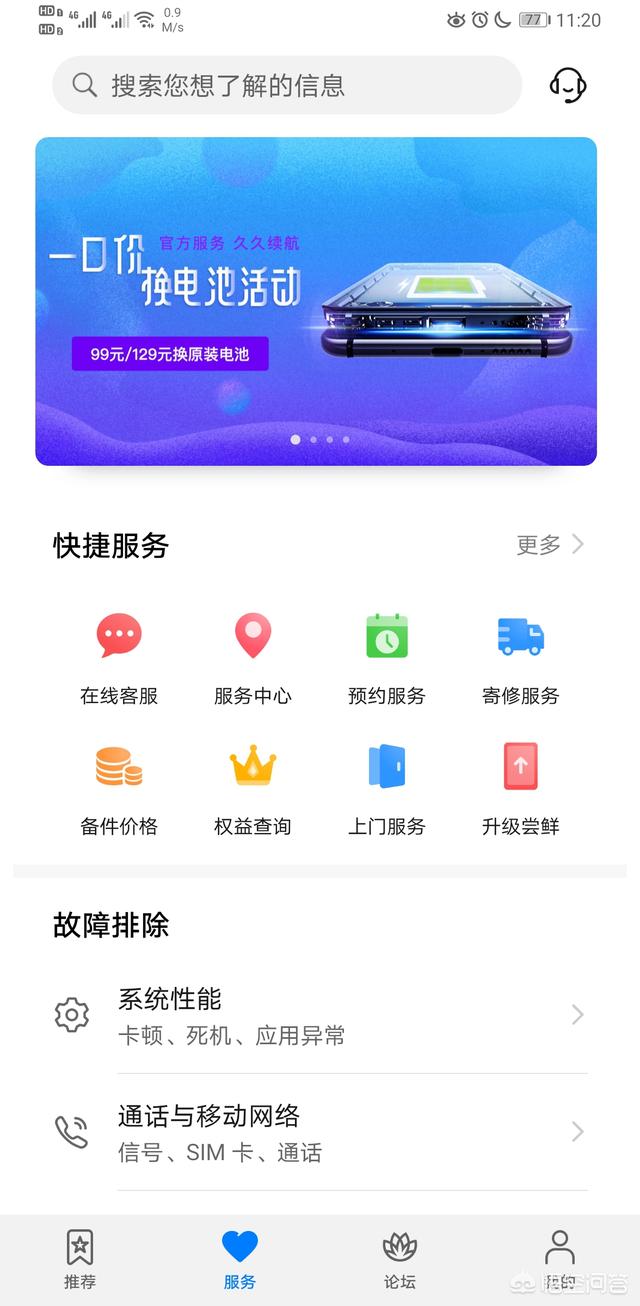Check 备件价格 spare parts prices
This screenshot has width=640, height=1306.
click(x=119, y=790)
